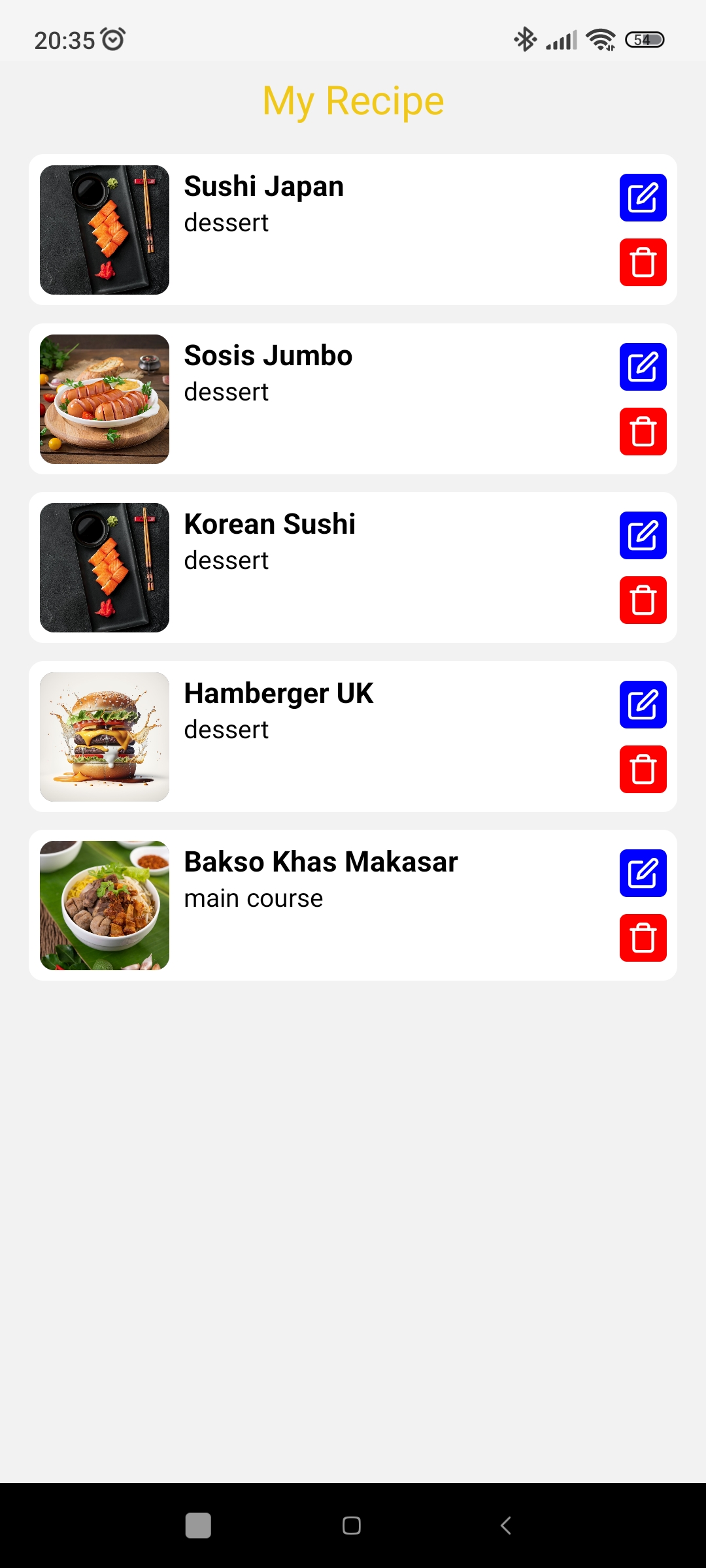The height and width of the screenshot is (1568, 706).
Task: Delete the Sushi Japan recipe
Action: click(643, 263)
